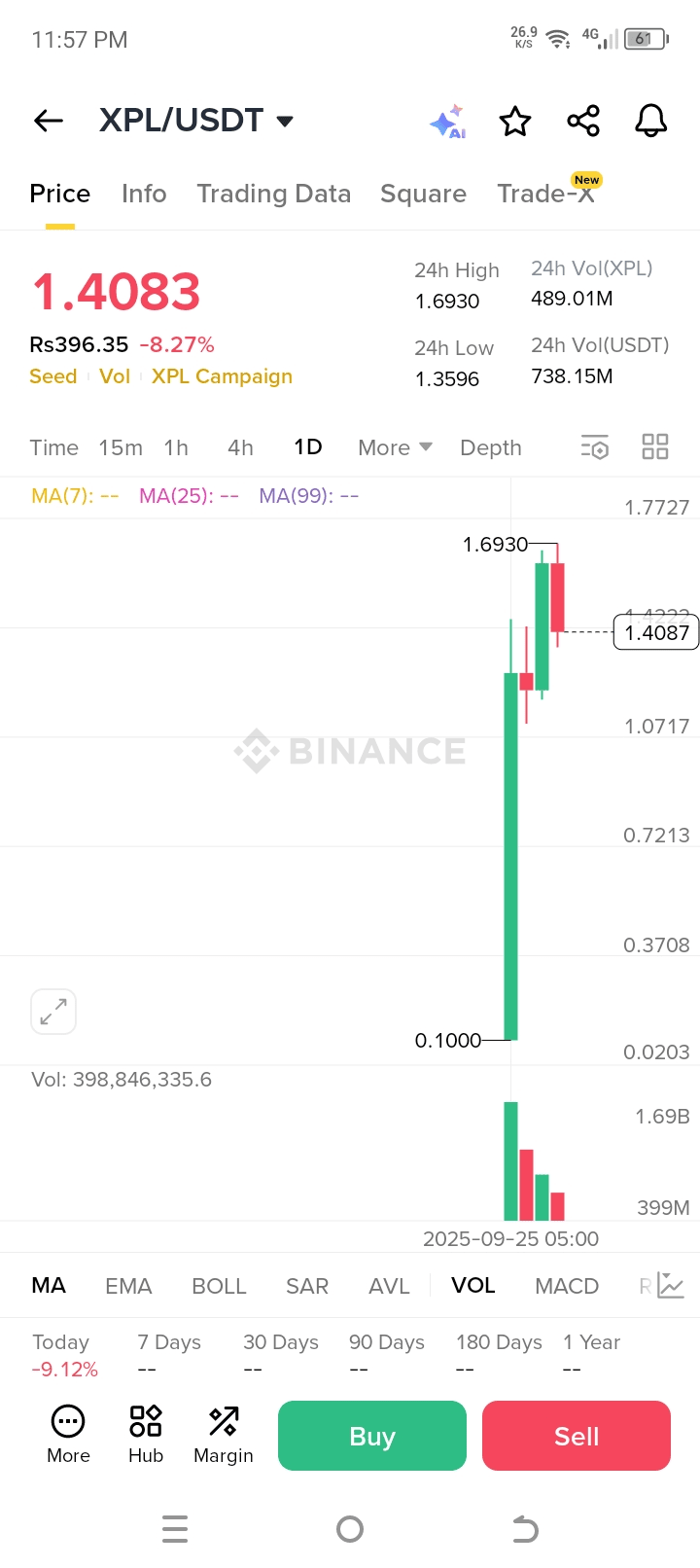Image resolution: width=700 pixels, height=1568 pixels.
Task: Switch to the Info tab
Action: (x=144, y=194)
